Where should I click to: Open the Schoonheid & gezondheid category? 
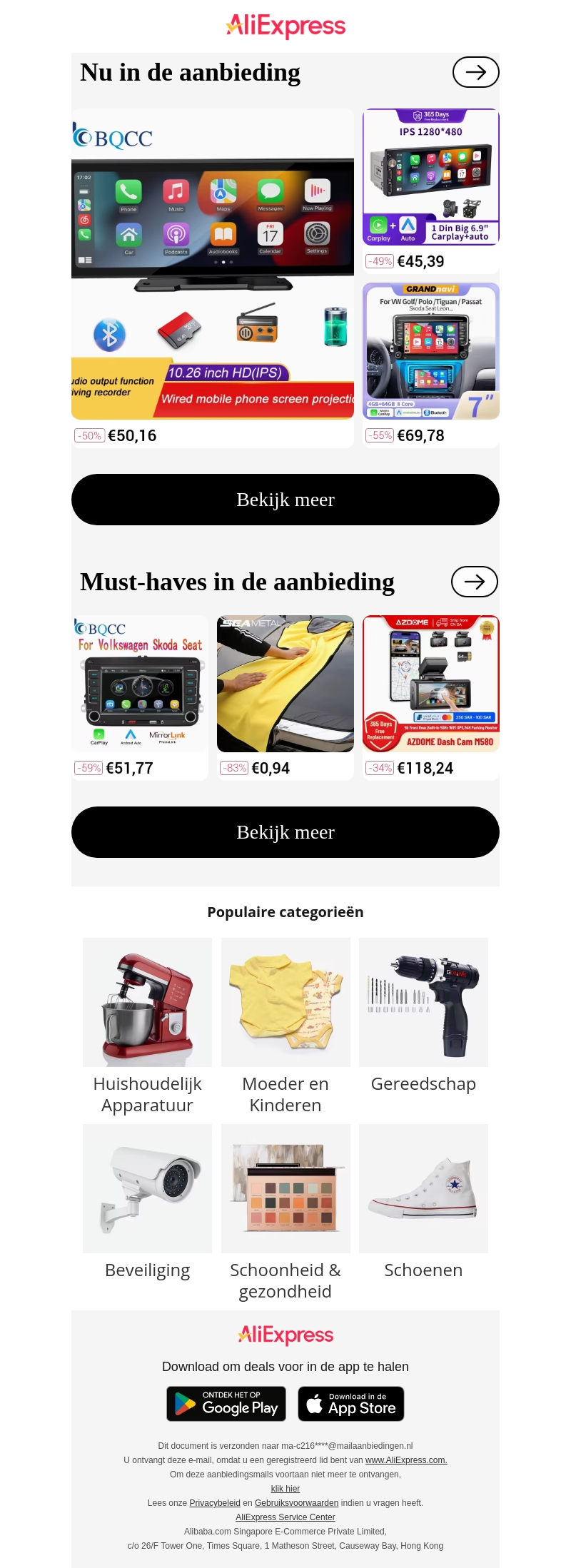point(285,1189)
